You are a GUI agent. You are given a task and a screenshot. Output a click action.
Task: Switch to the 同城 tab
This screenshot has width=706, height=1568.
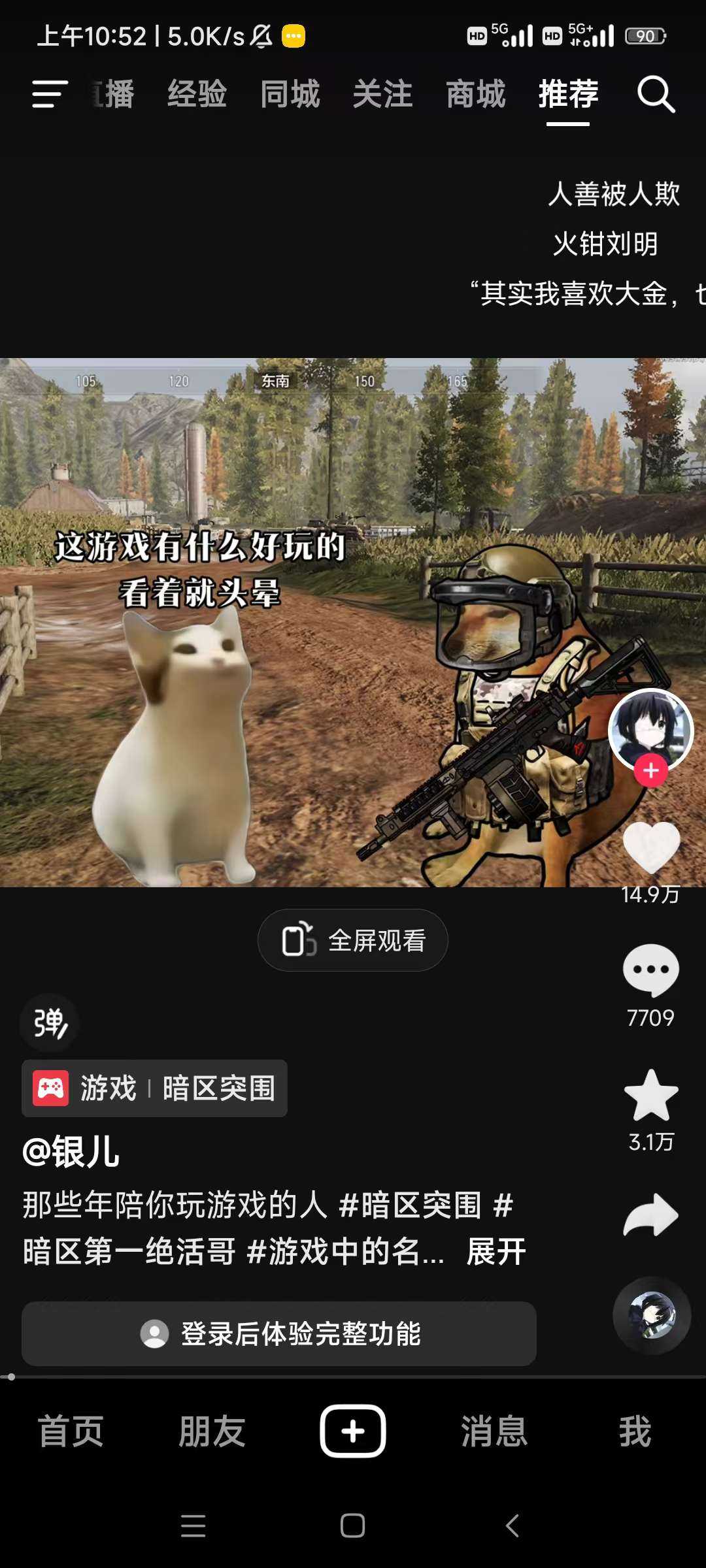point(290,94)
